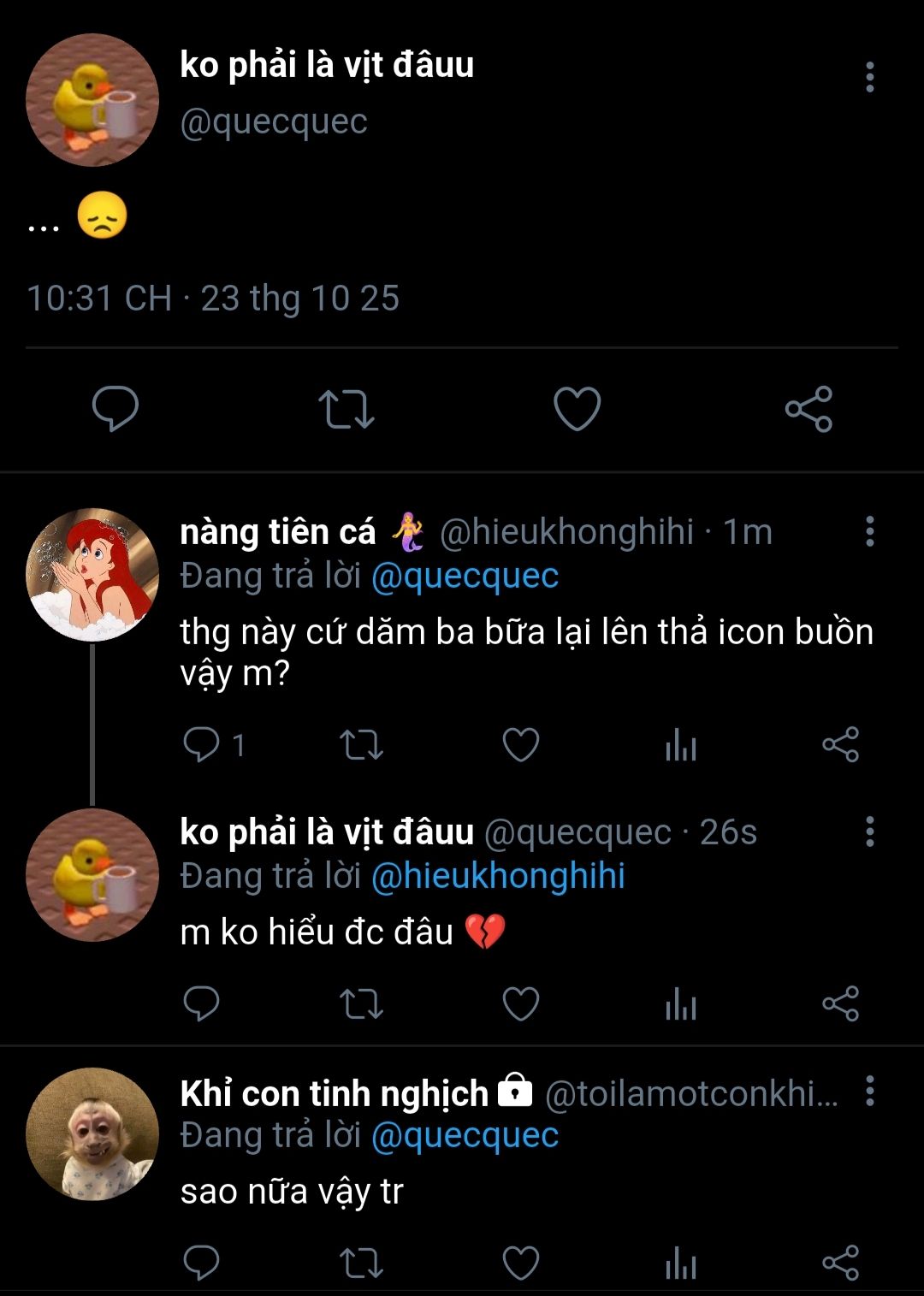The image size is (924, 1296).
Task: Tap the @quecquec mention in nàng tiên cá's reply
Action: [x=465, y=576]
